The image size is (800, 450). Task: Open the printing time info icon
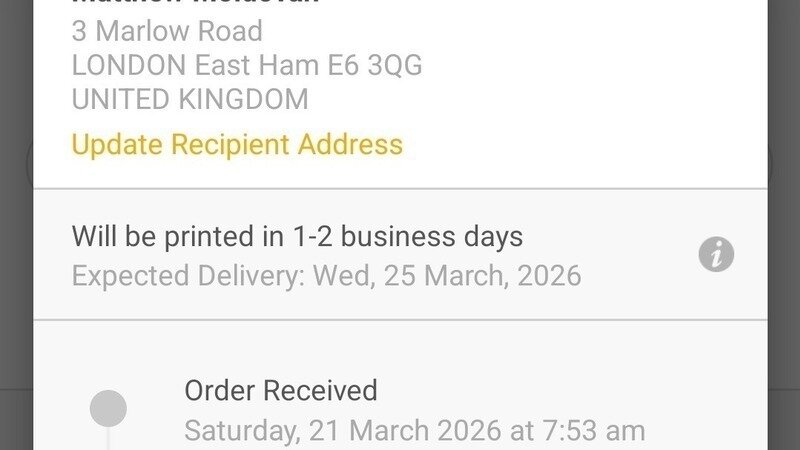pyautogui.click(x=716, y=255)
